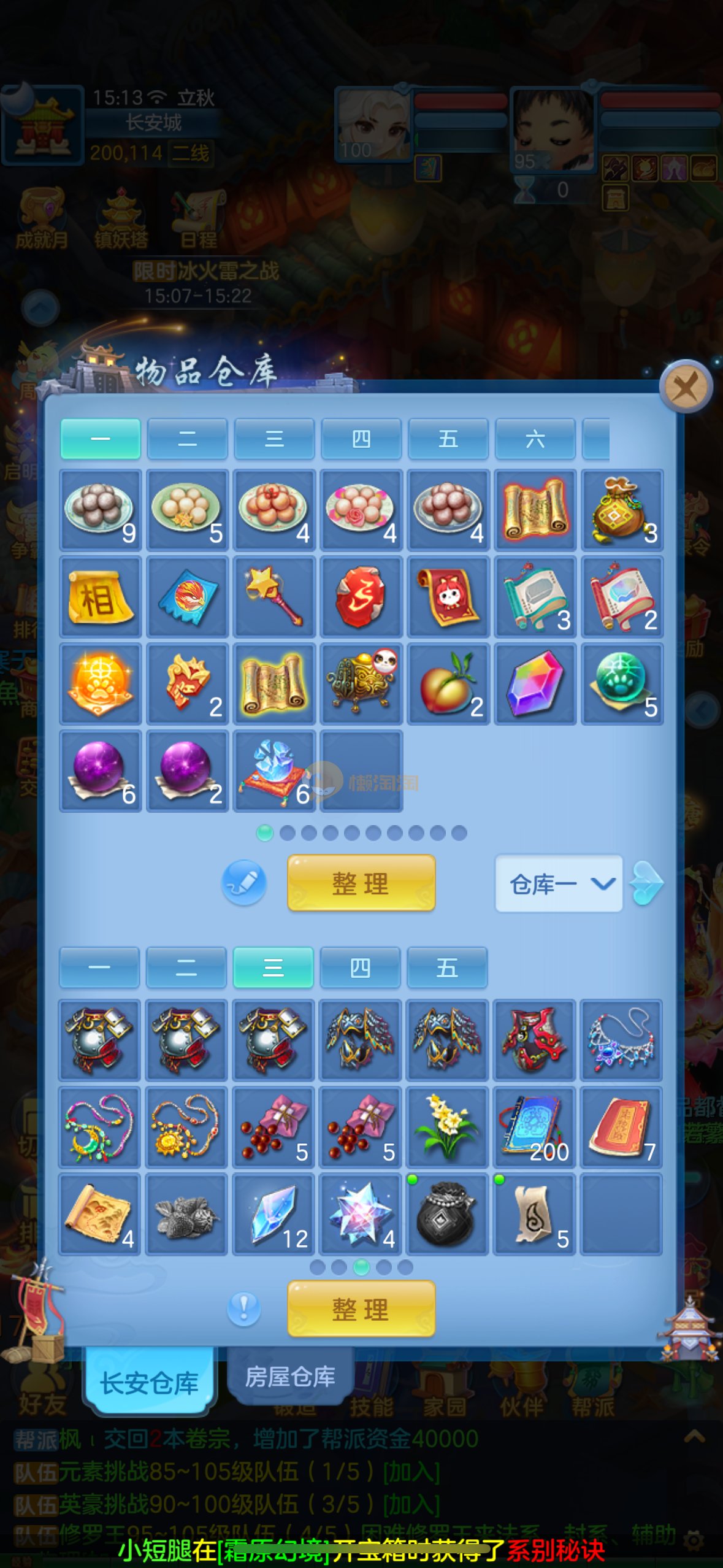Select the 长安仓库 tab
723x1568 pixels.
pyautogui.click(x=150, y=1383)
